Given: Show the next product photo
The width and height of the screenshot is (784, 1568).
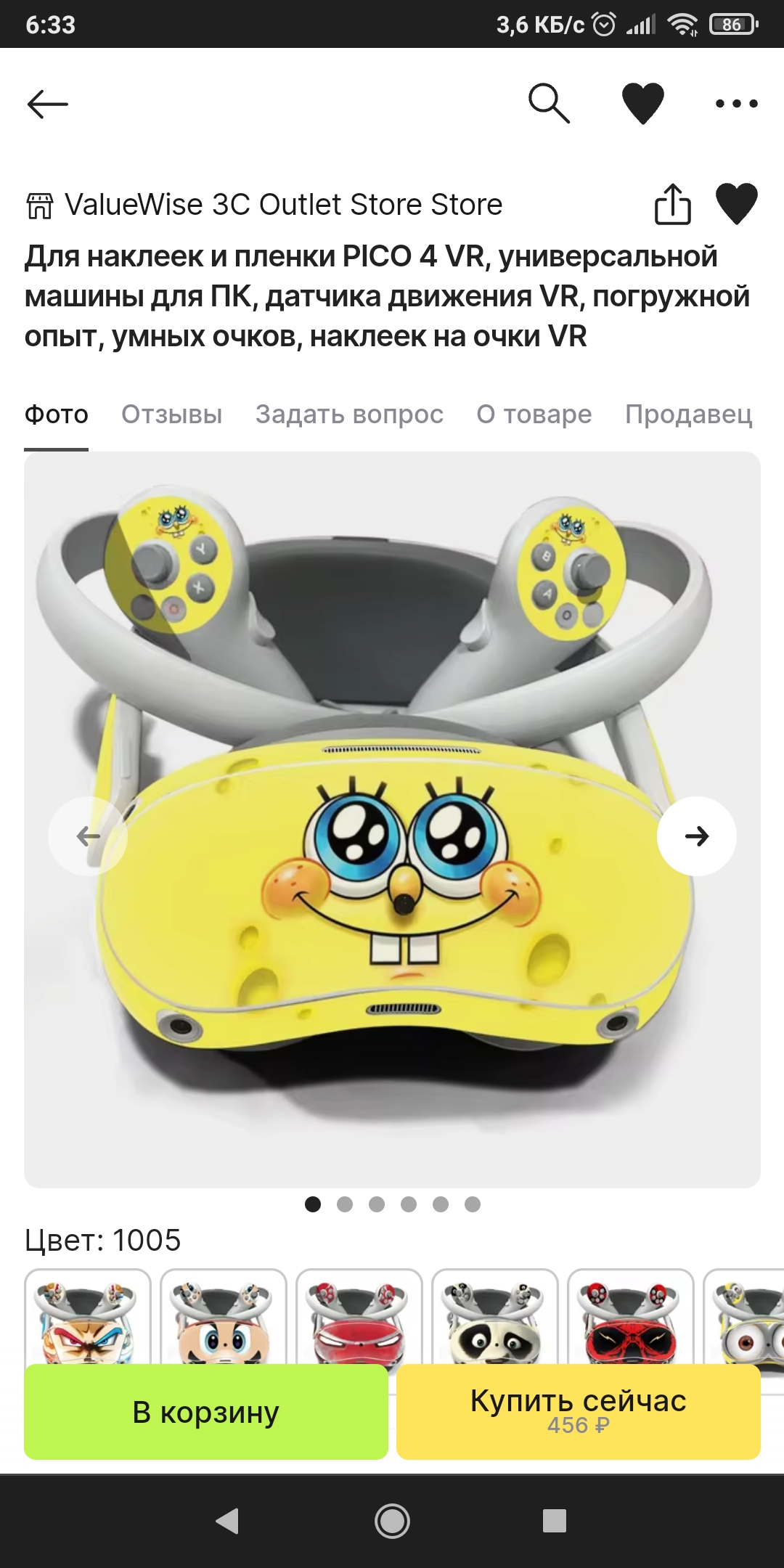Looking at the screenshot, I should (697, 836).
